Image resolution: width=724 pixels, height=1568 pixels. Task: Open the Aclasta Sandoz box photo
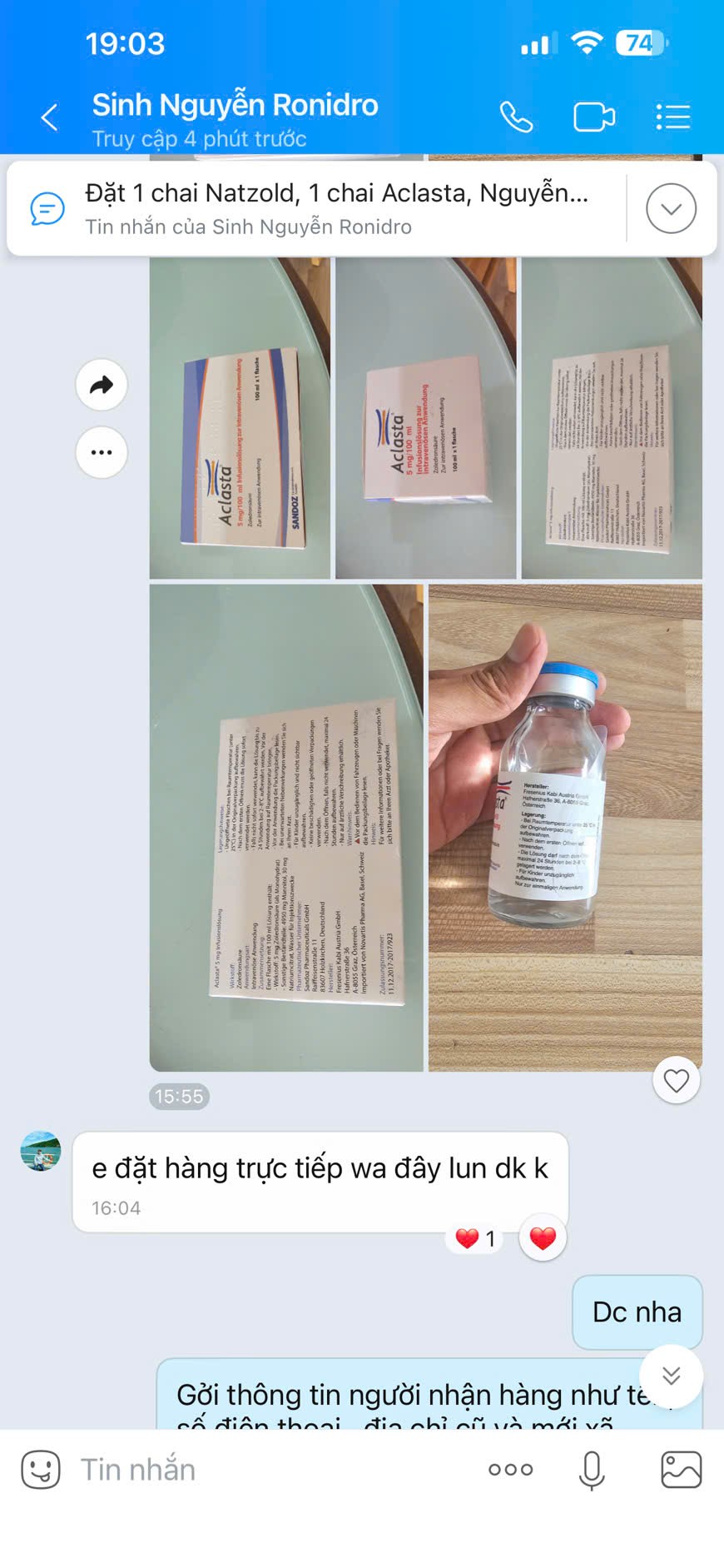pyautogui.click(x=240, y=418)
